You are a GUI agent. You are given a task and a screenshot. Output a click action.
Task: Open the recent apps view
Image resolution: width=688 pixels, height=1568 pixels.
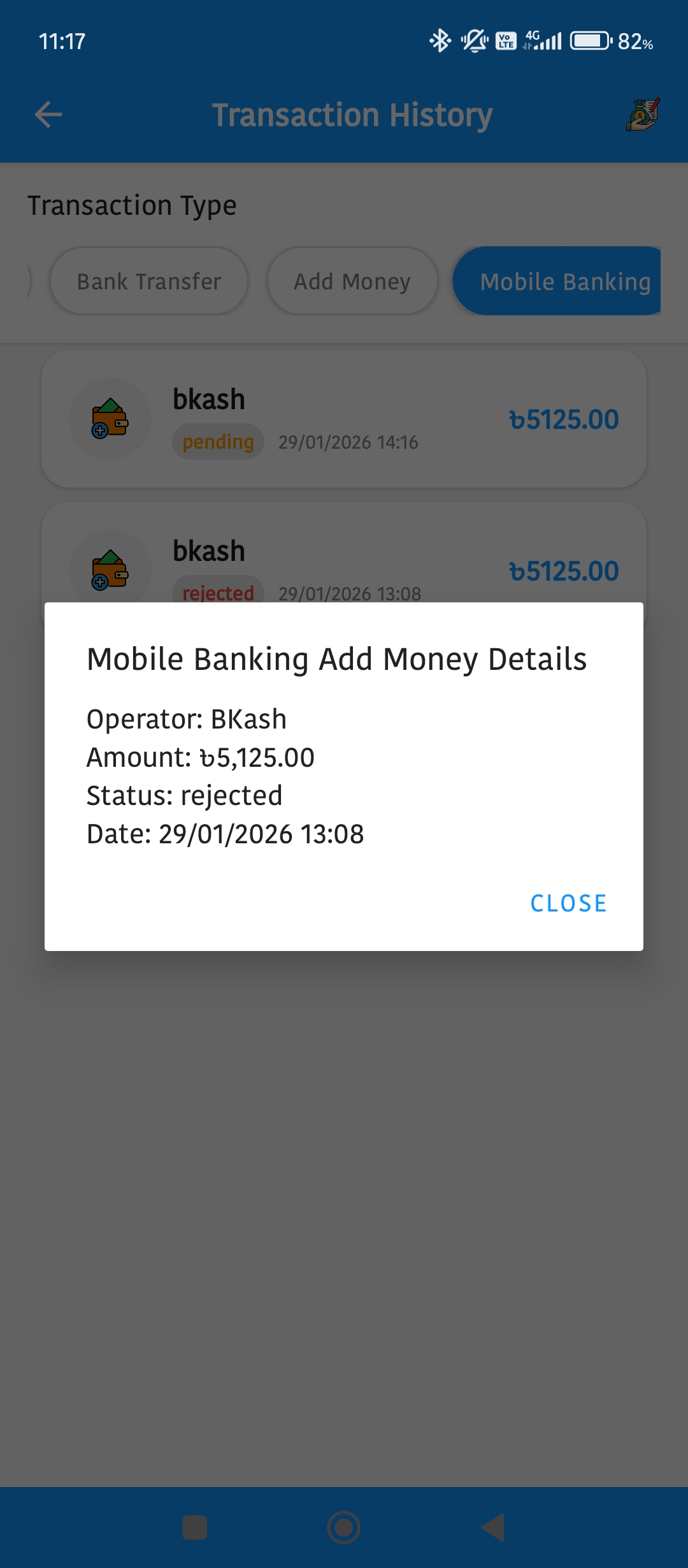[195, 1527]
